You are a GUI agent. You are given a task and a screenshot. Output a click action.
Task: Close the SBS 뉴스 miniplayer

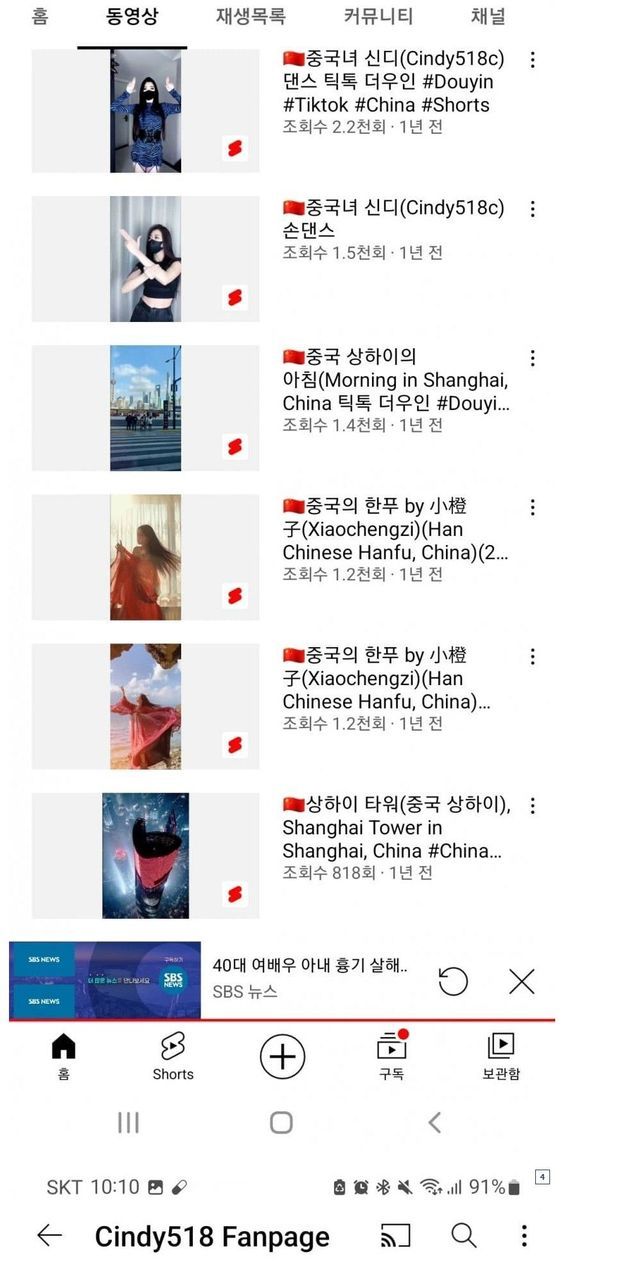pos(522,981)
